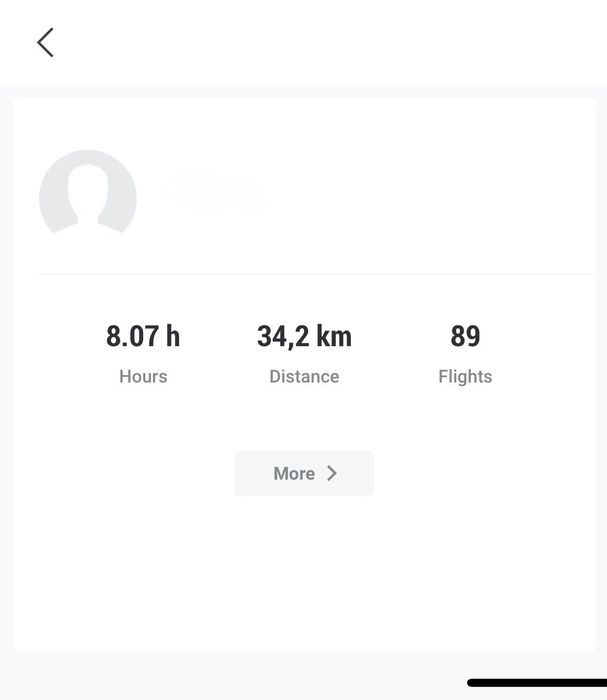Go back using the top arrow
607x700 pixels.
pos(45,42)
